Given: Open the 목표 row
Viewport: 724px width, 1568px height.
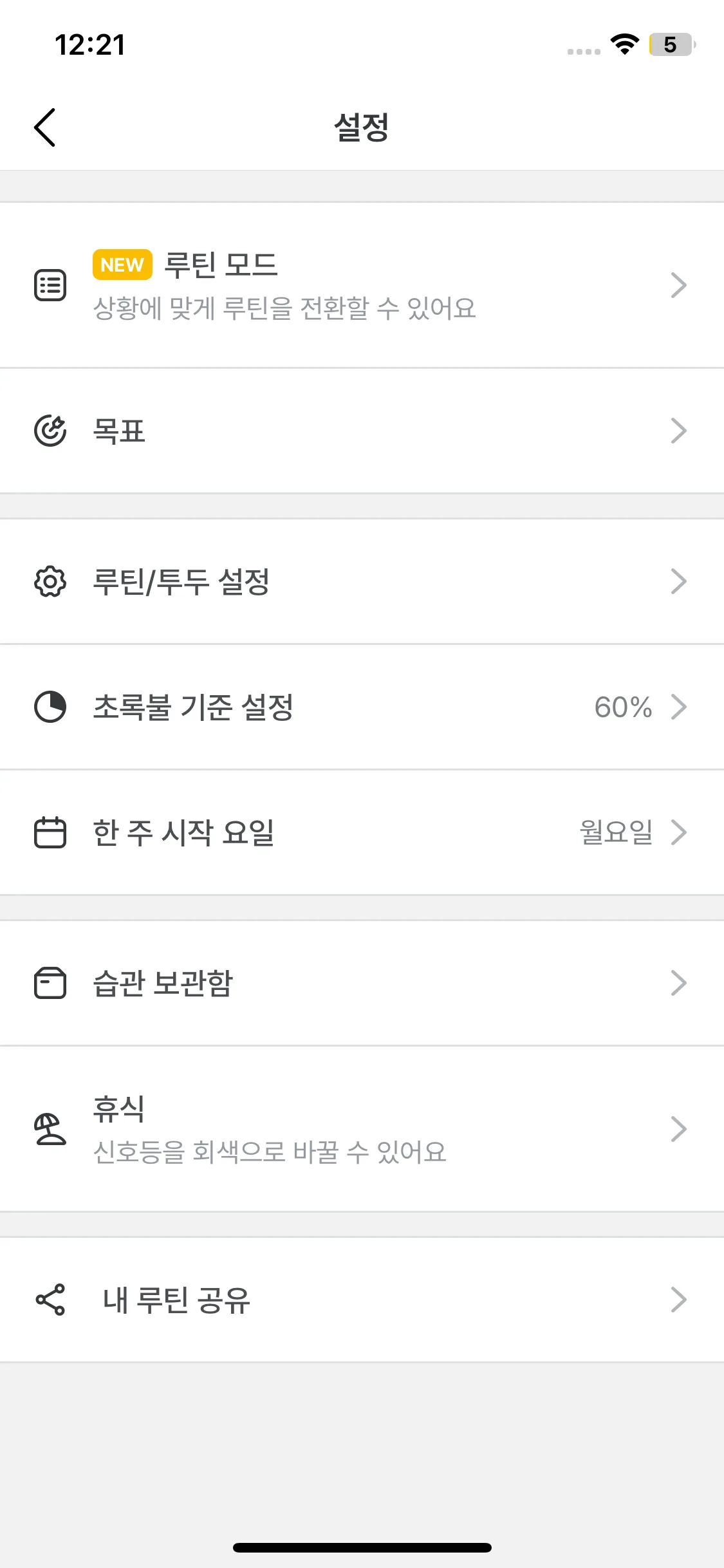Looking at the screenshot, I should (x=360, y=431).
